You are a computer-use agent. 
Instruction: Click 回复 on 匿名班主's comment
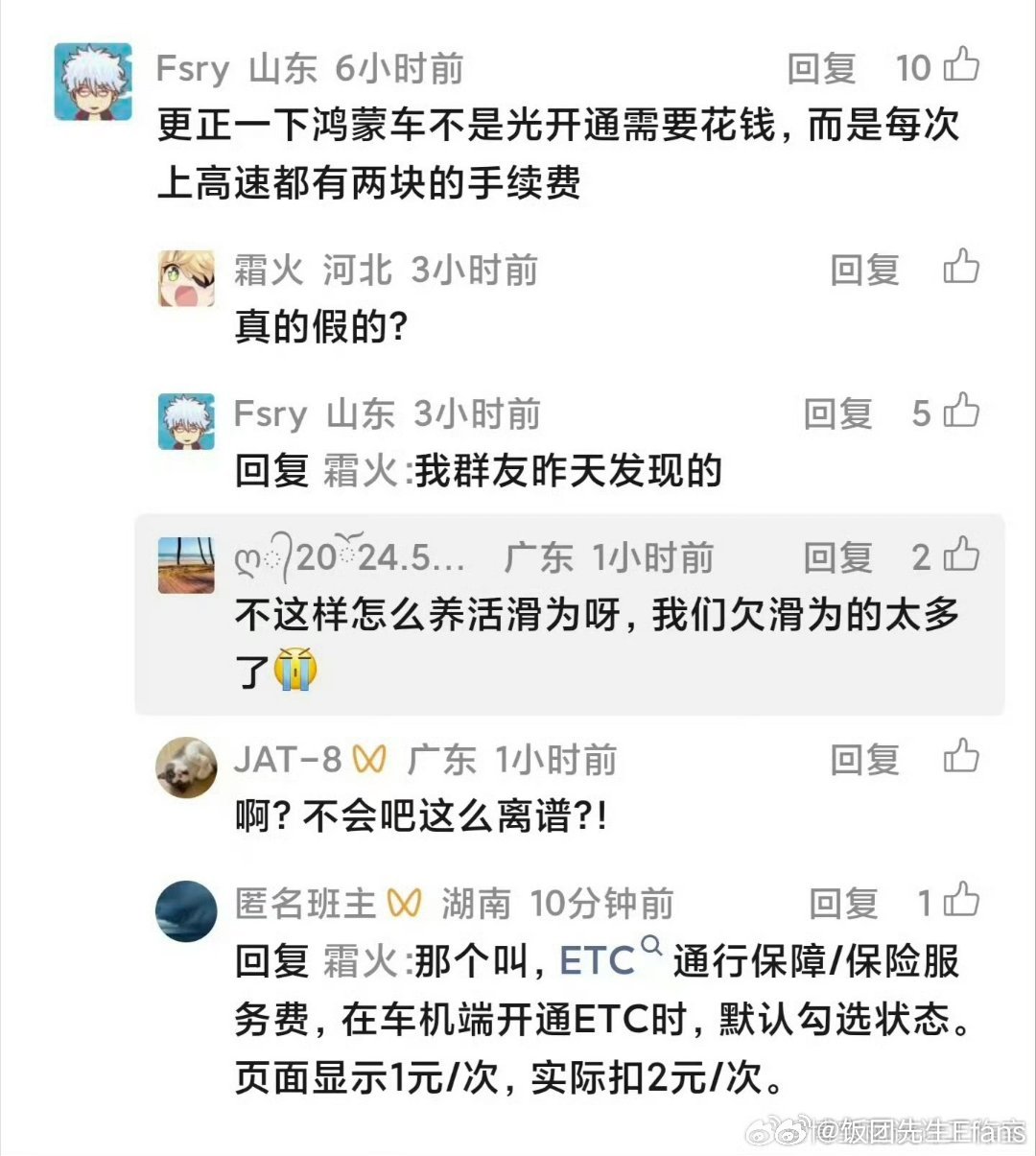[844, 902]
